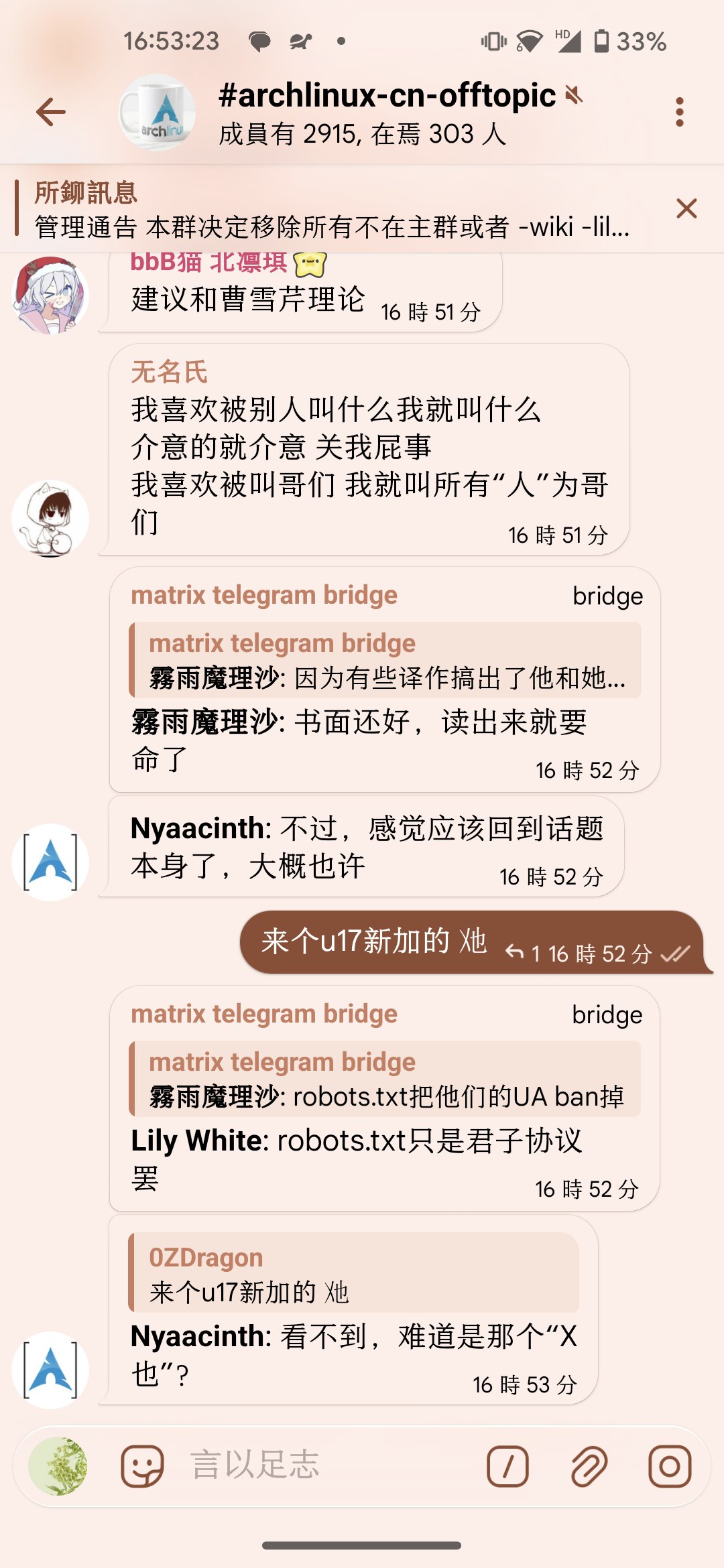View 无名氏's profile via avatar
Image resolution: width=724 pixels, height=1568 pixels.
pos(51,519)
